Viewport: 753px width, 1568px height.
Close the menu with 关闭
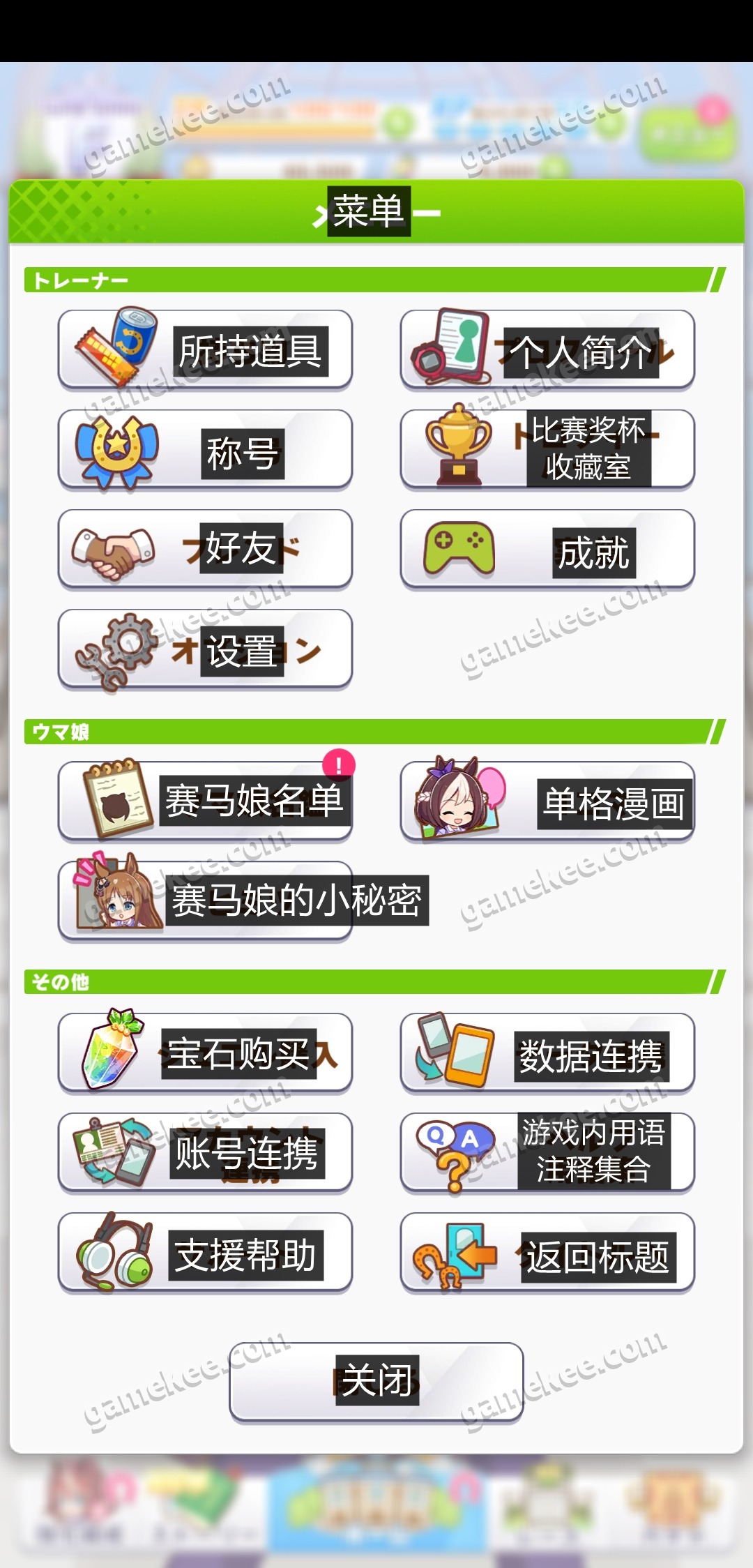tap(376, 1381)
